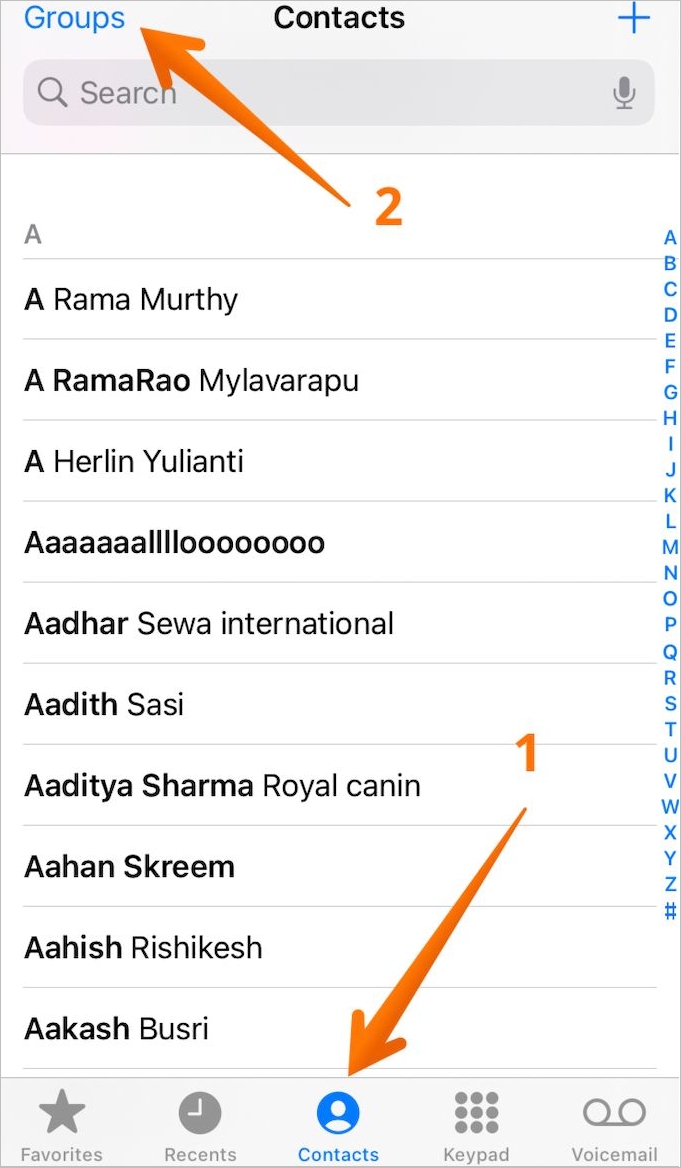Start voice search with the microphone
The image size is (681, 1168).
(x=624, y=93)
